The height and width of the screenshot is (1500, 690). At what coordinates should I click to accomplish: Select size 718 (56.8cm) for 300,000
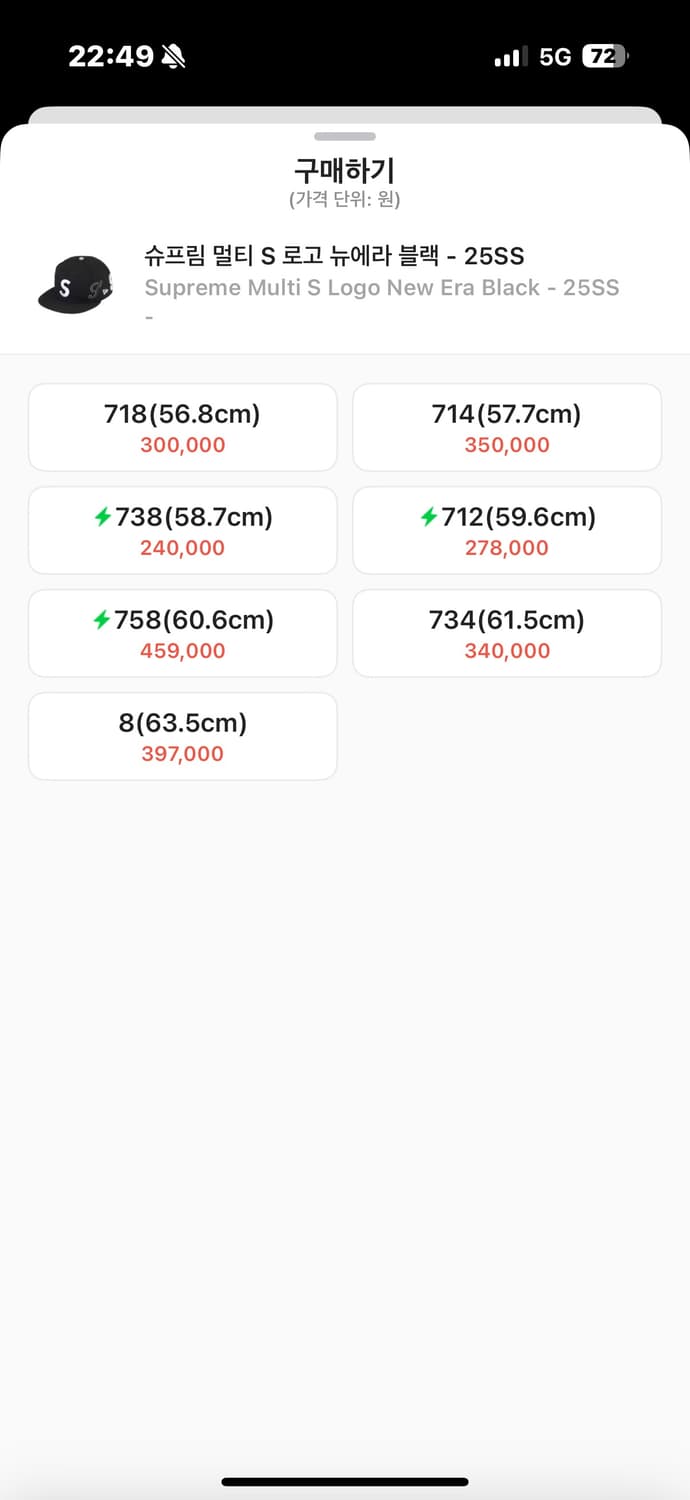[182, 428]
